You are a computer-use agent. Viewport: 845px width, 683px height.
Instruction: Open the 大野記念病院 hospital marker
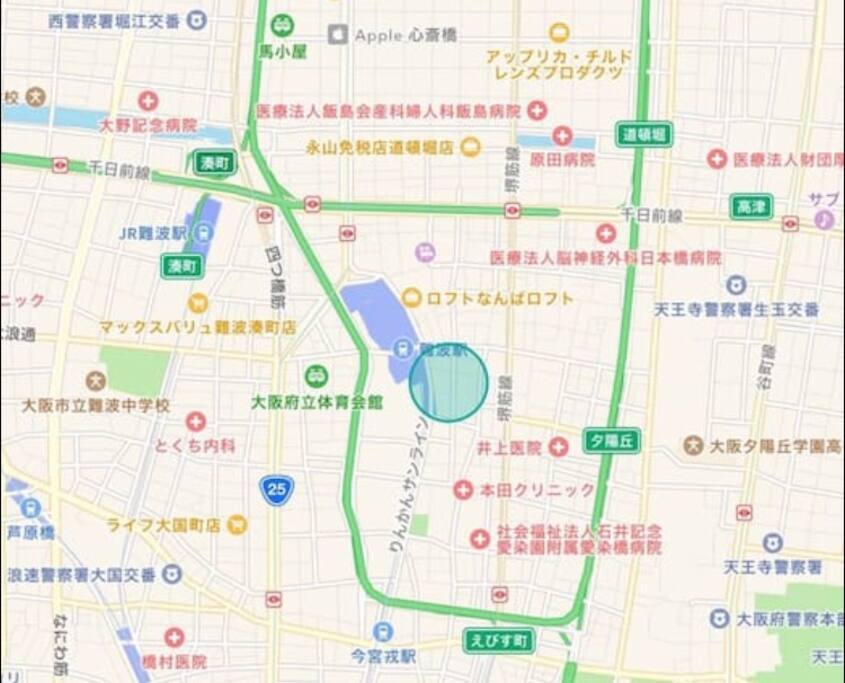tap(149, 101)
